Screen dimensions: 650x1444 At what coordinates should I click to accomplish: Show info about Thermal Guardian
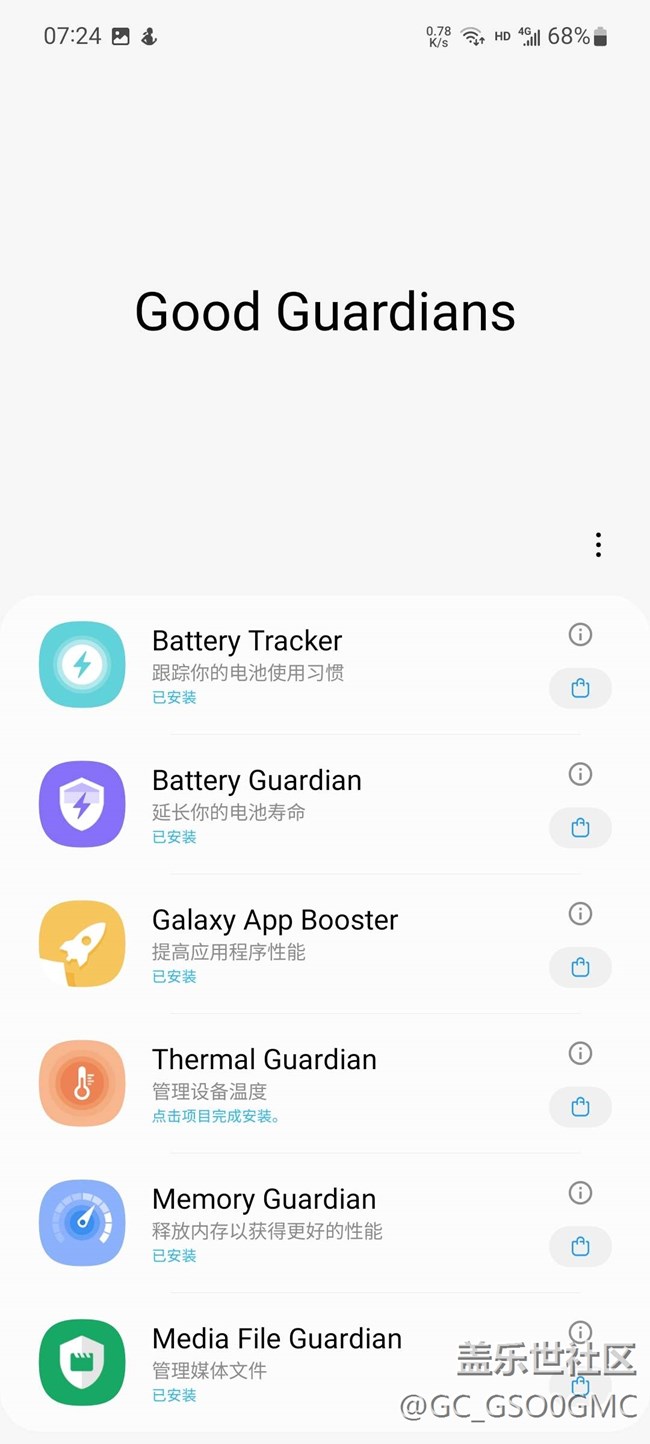pyautogui.click(x=580, y=1053)
